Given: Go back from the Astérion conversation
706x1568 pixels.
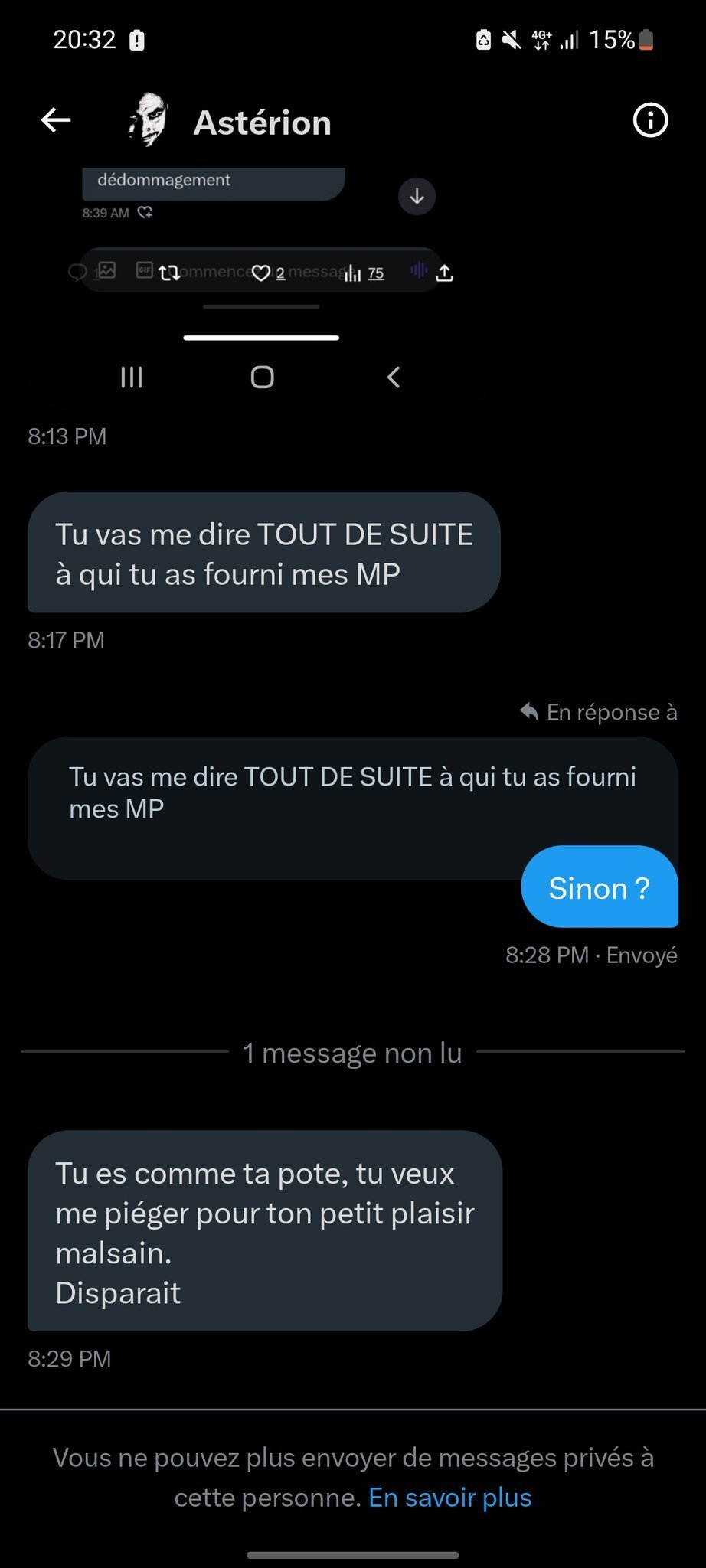Looking at the screenshot, I should (x=56, y=120).
